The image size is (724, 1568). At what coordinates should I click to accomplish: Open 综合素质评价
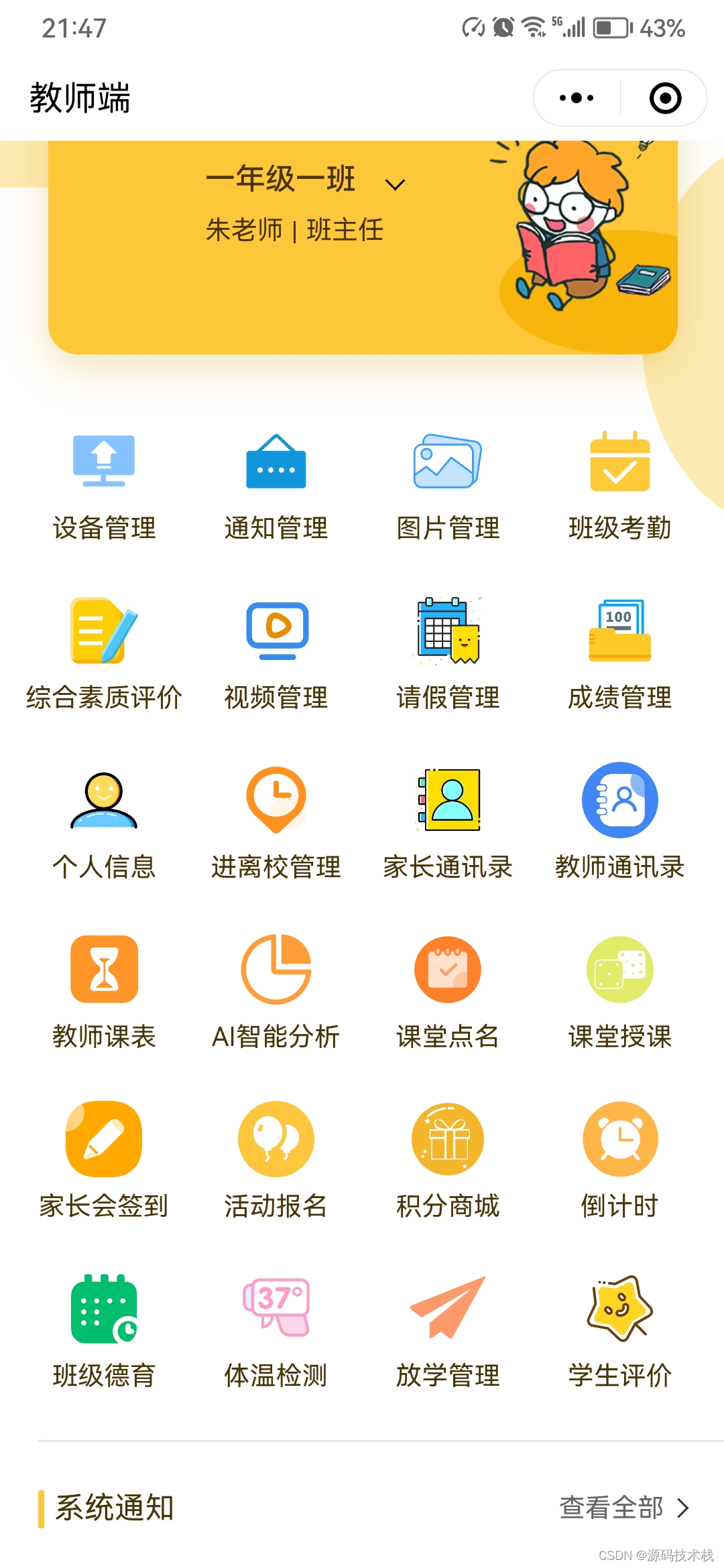pyautogui.click(x=104, y=655)
